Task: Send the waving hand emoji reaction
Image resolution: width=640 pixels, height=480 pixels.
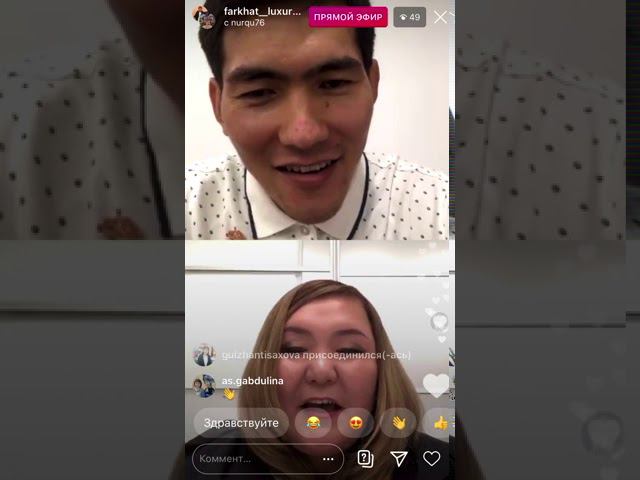Action: pos(398,423)
